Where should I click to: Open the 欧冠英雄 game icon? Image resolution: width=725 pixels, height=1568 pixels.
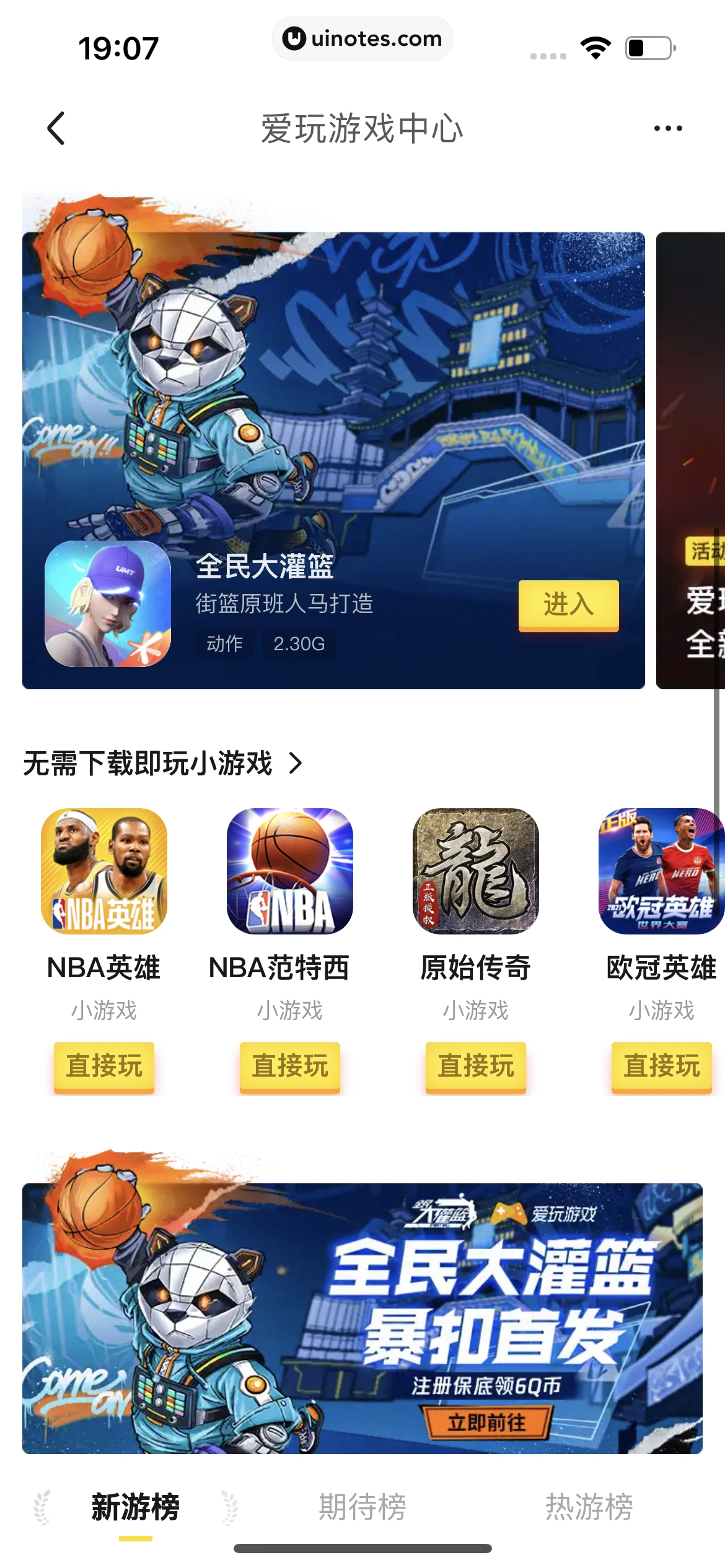(x=661, y=874)
